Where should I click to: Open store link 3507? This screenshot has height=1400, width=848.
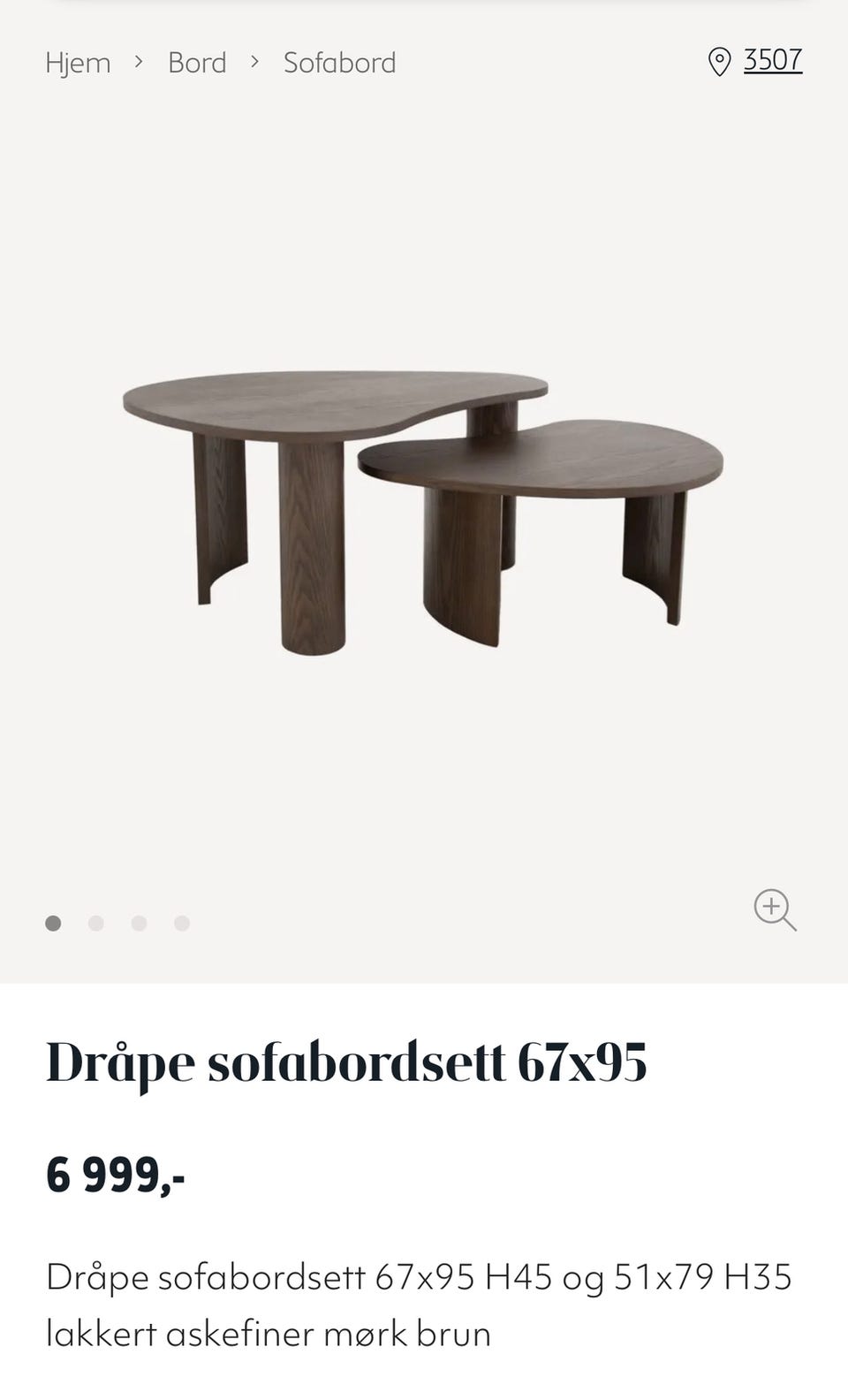click(x=772, y=60)
